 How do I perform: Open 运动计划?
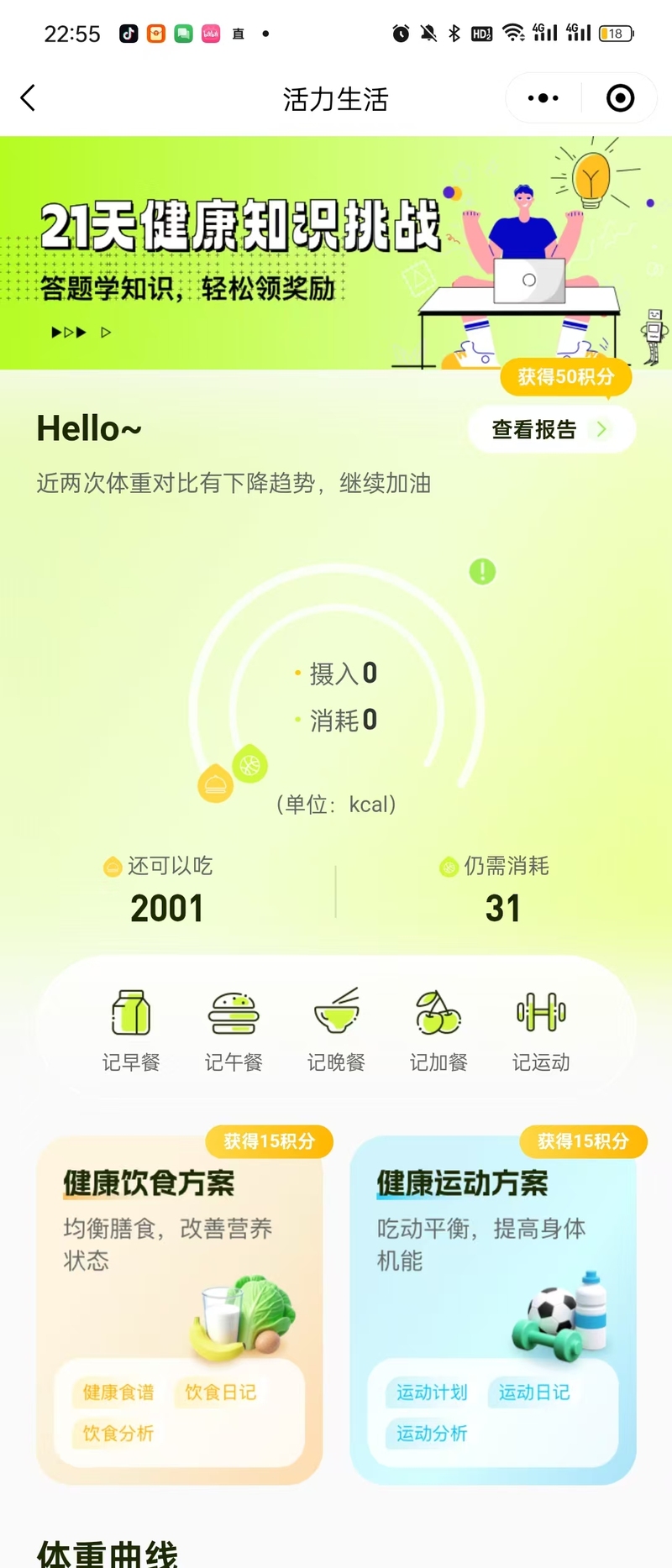[432, 1392]
